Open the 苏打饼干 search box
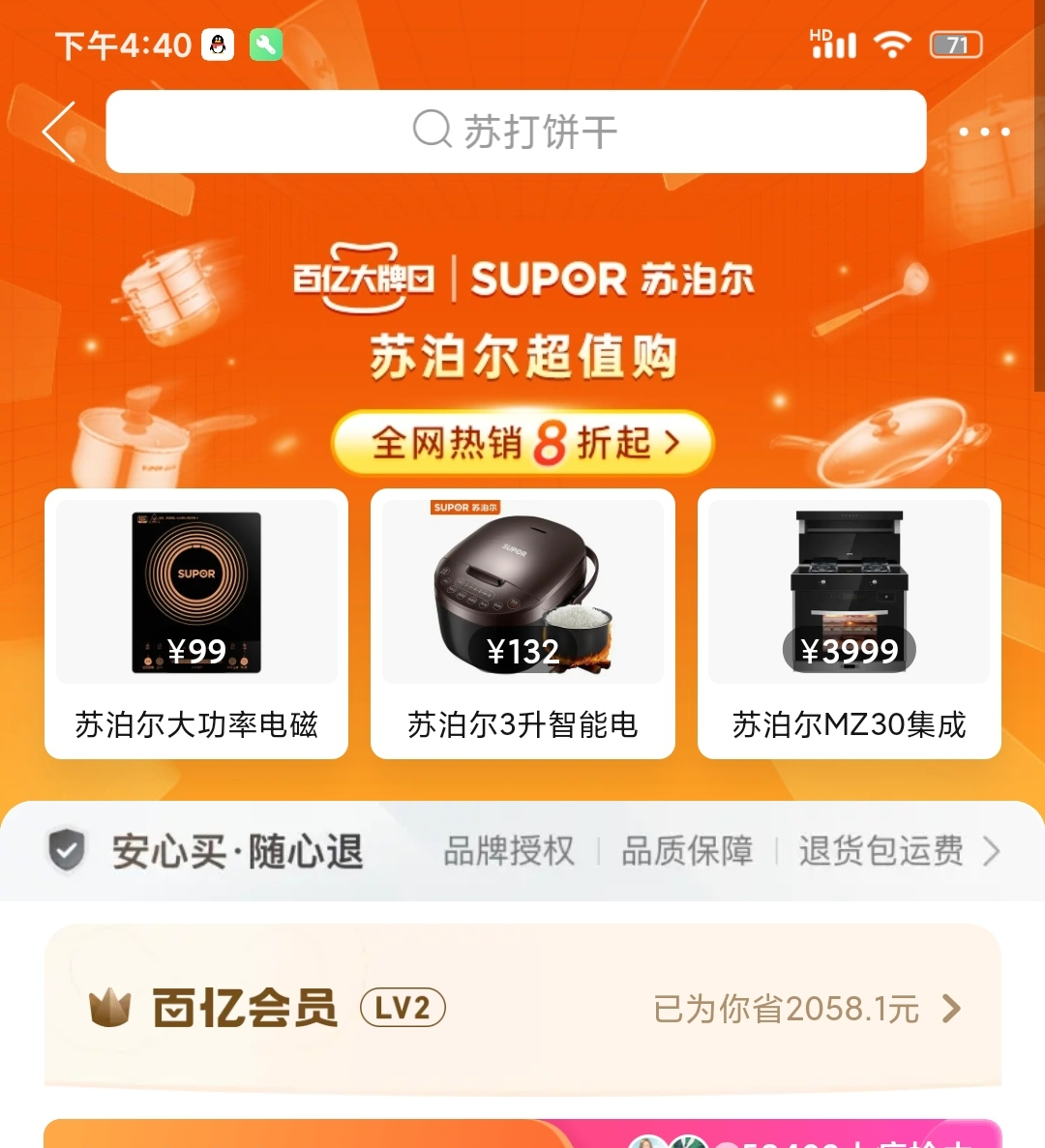The height and width of the screenshot is (1148, 1045). pos(516,132)
